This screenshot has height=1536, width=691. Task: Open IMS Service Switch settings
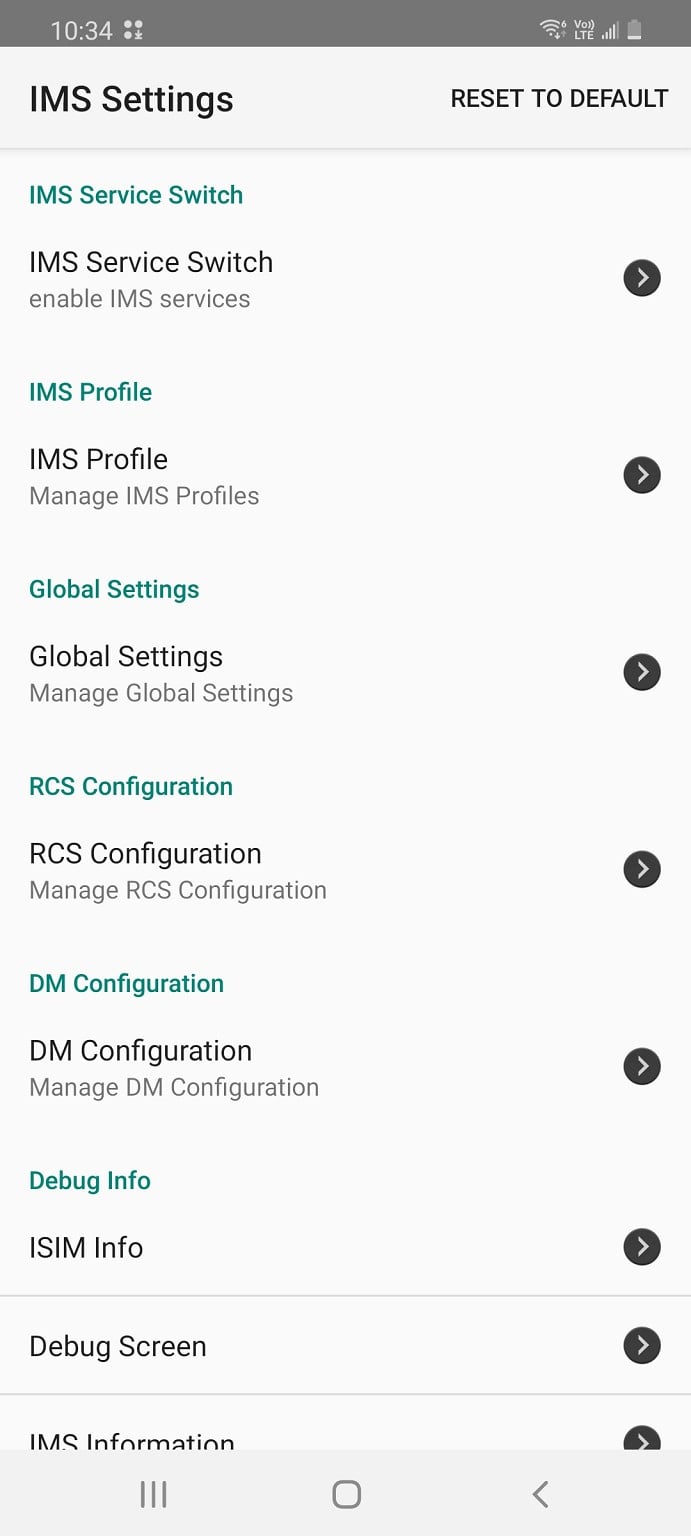pyautogui.click(x=345, y=278)
